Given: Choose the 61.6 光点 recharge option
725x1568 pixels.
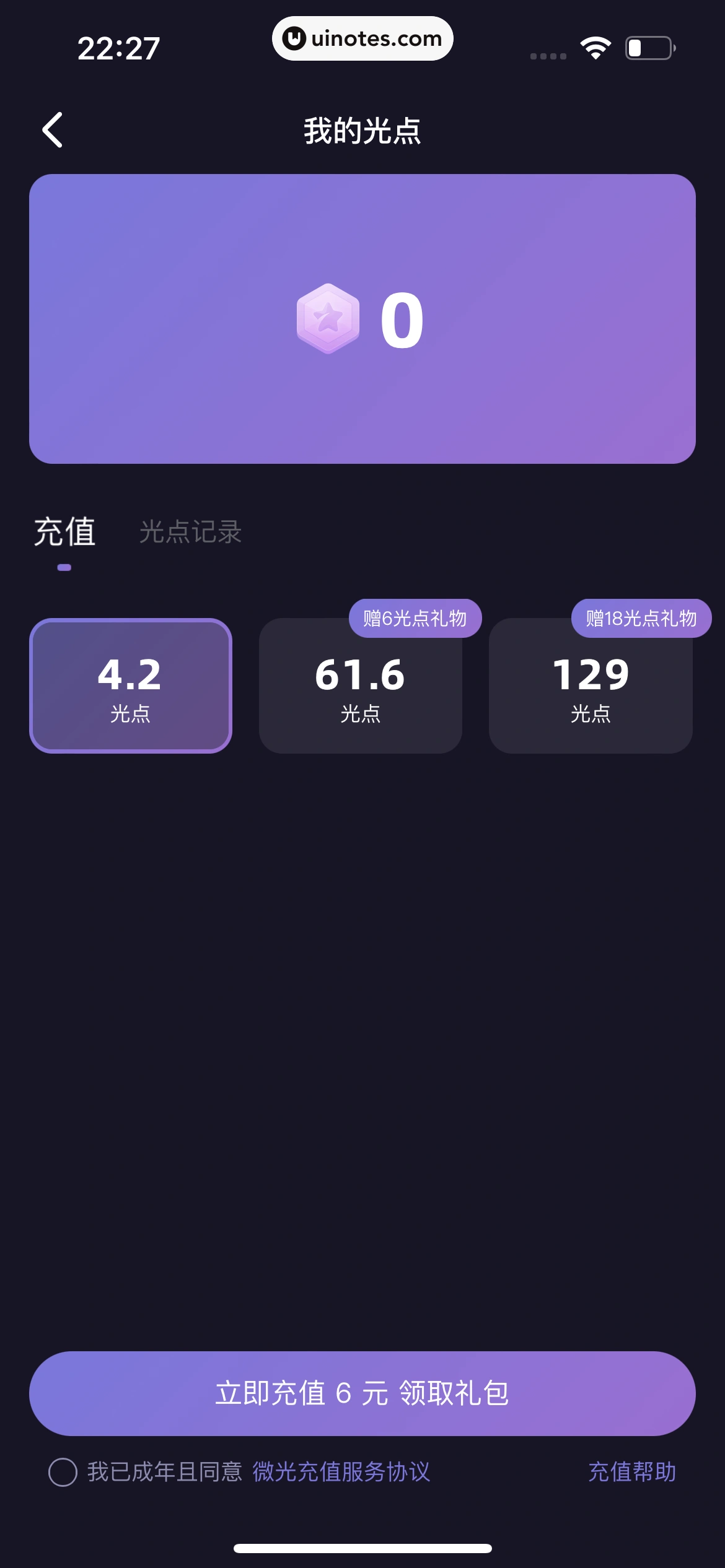Looking at the screenshot, I should [x=360, y=686].
